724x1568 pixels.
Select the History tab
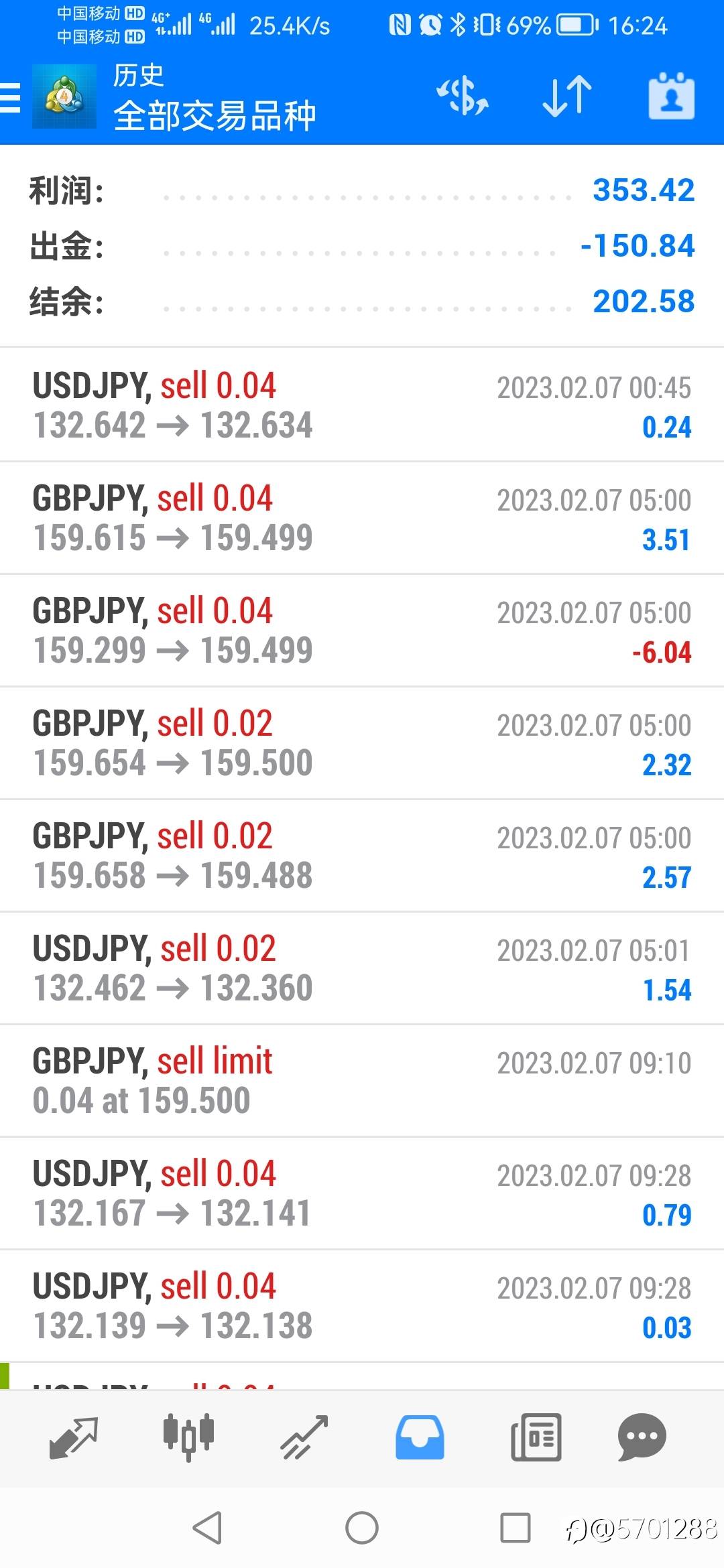tap(420, 1437)
